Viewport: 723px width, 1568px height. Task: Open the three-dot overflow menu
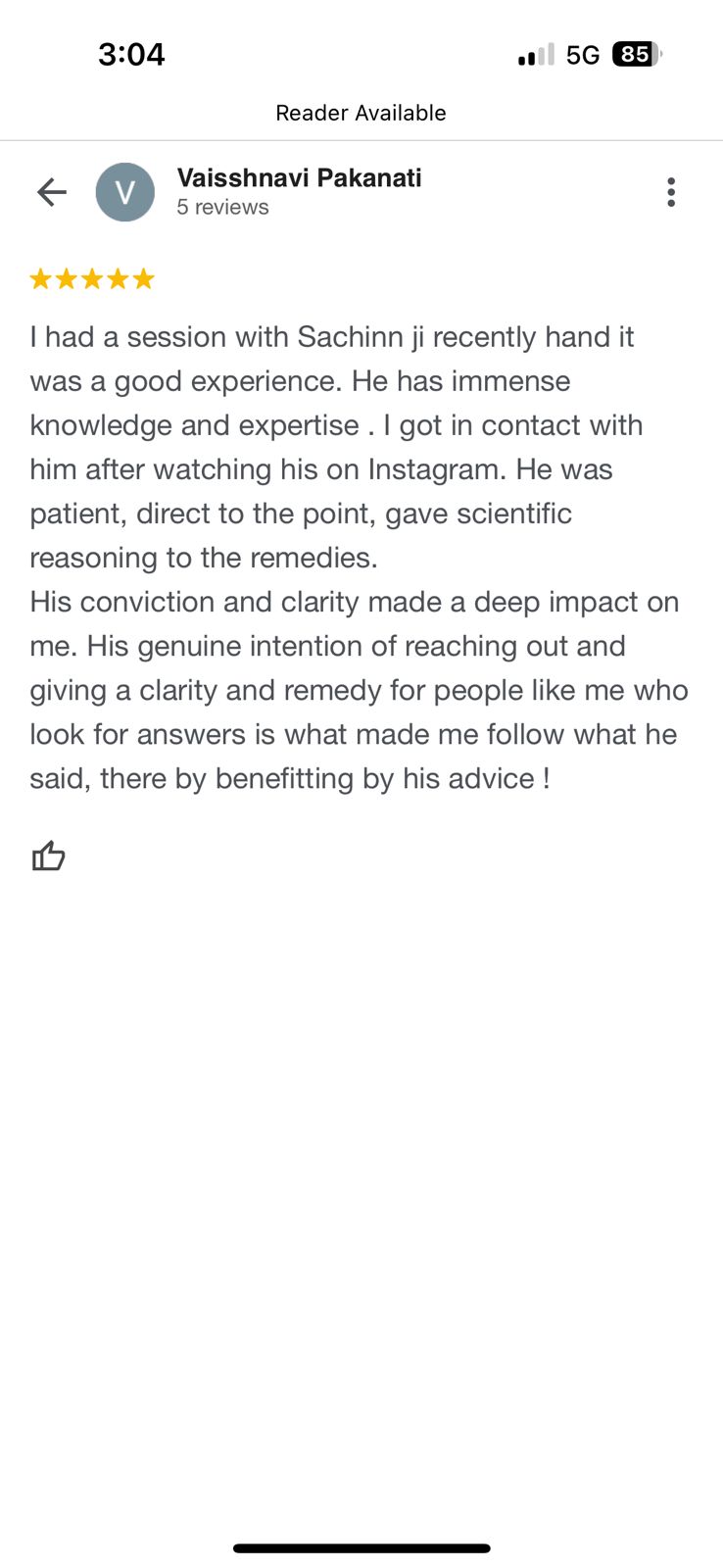tap(671, 192)
